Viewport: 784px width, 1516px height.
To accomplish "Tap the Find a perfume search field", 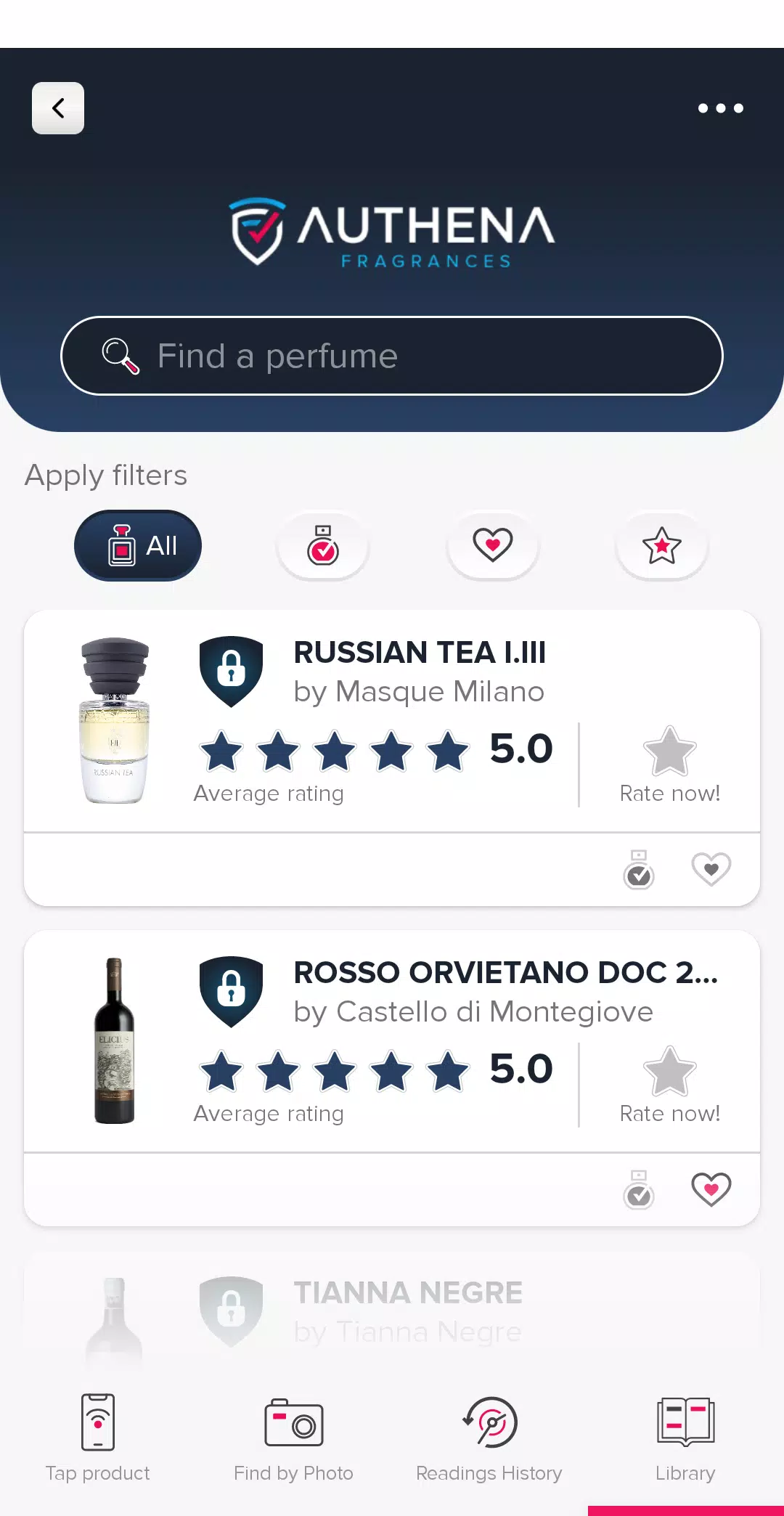I will coord(392,356).
